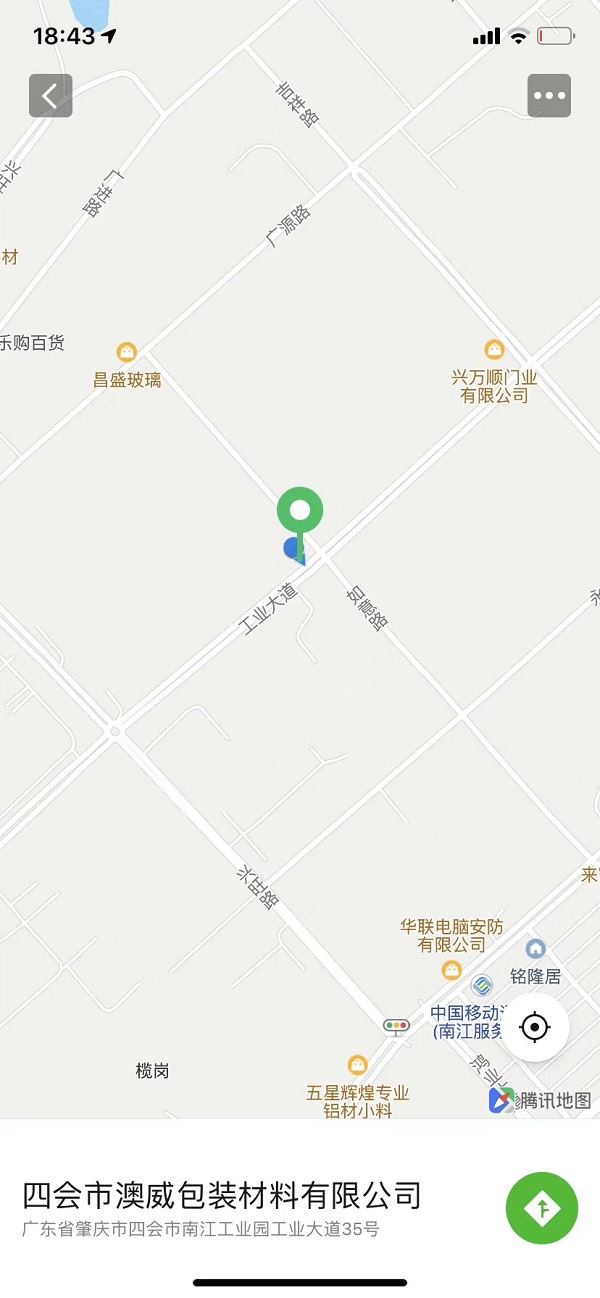Image resolution: width=600 pixels, height=1298 pixels.
Task: Select 兴万顺门业有限公司 point on map
Action: click(494, 350)
